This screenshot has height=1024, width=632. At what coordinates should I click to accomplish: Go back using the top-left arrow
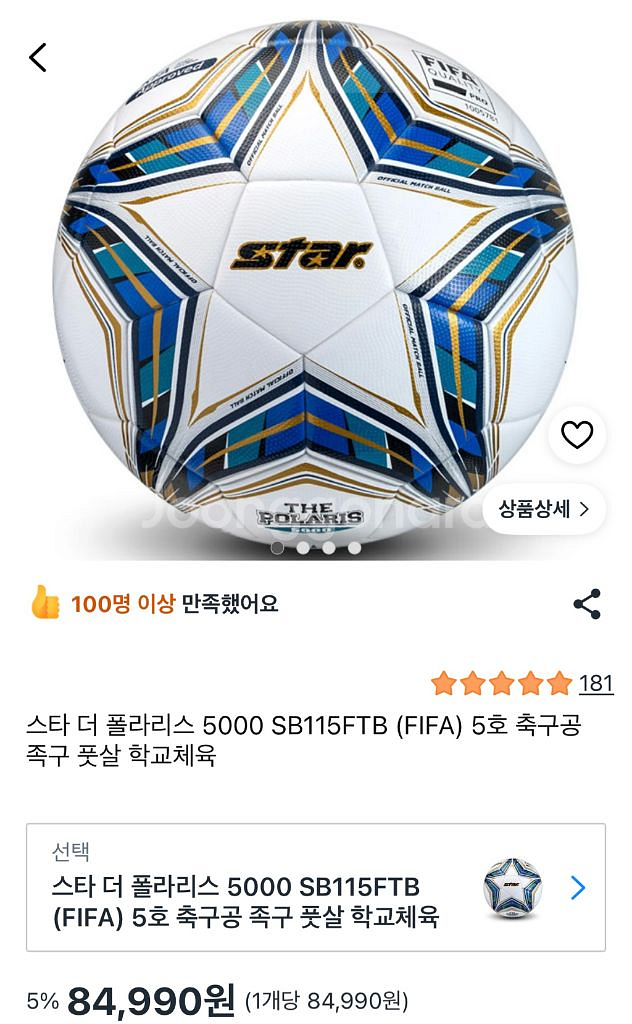(38, 58)
